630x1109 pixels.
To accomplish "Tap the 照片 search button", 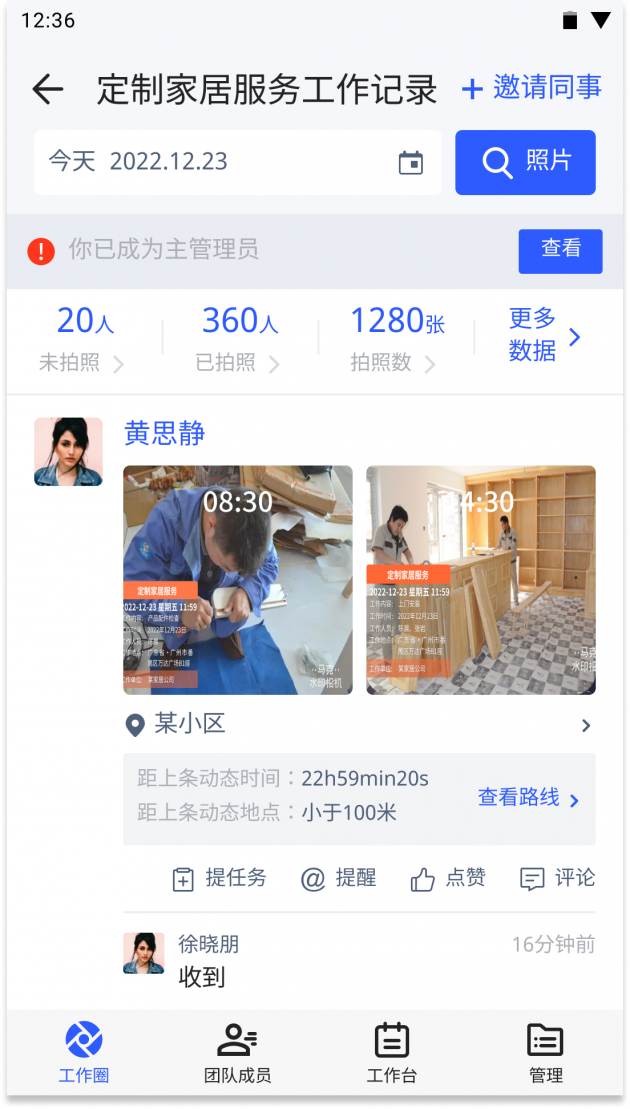I will coord(525,162).
